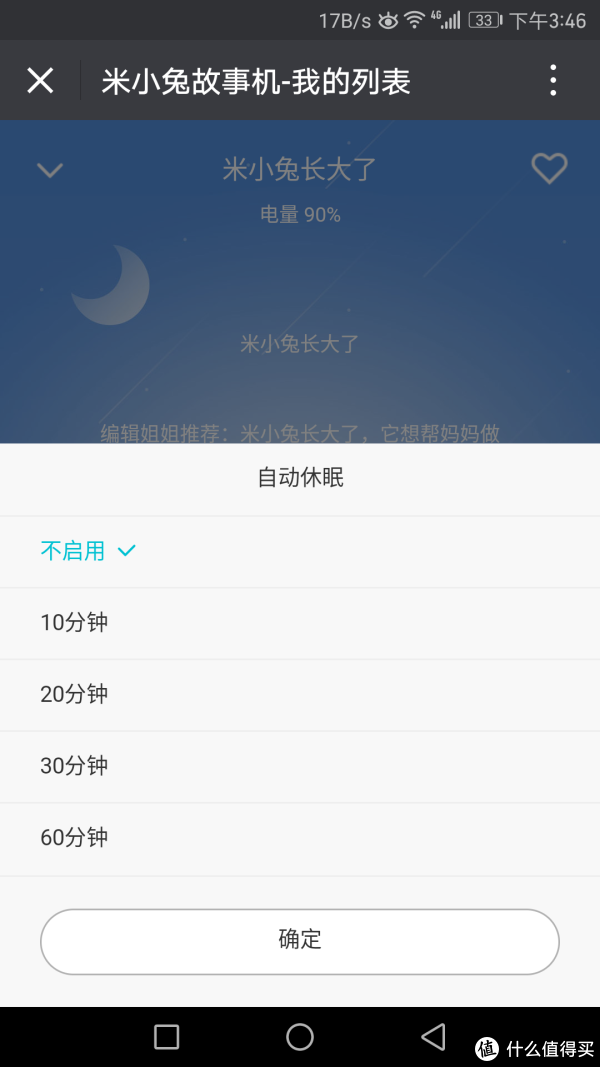The image size is (600, 1067).
Task: Close the 米小兔故事机 page
Action: coord(40,80)
